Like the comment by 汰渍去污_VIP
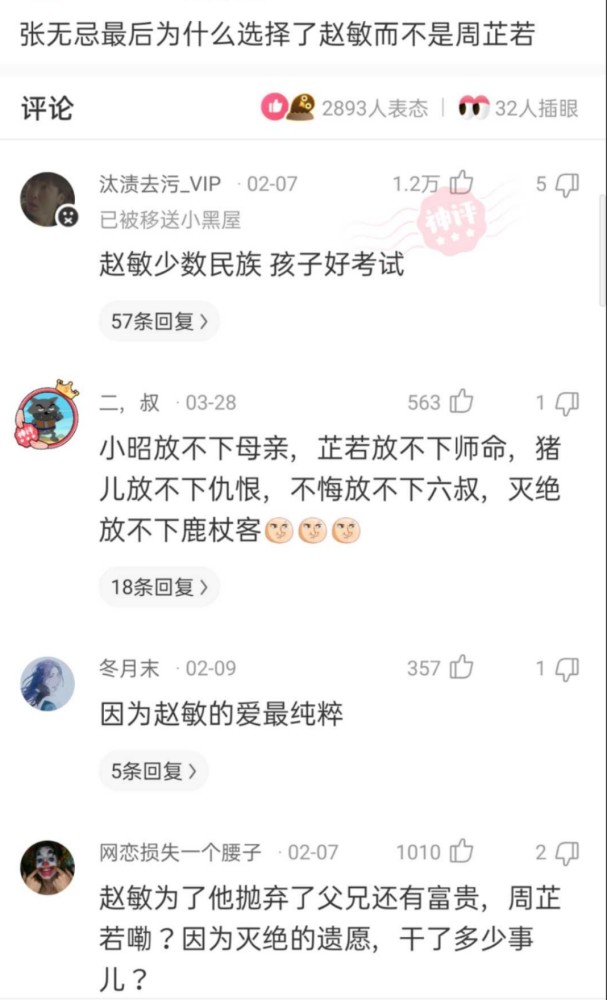The image size is (607, 1000). coord(461,184)
